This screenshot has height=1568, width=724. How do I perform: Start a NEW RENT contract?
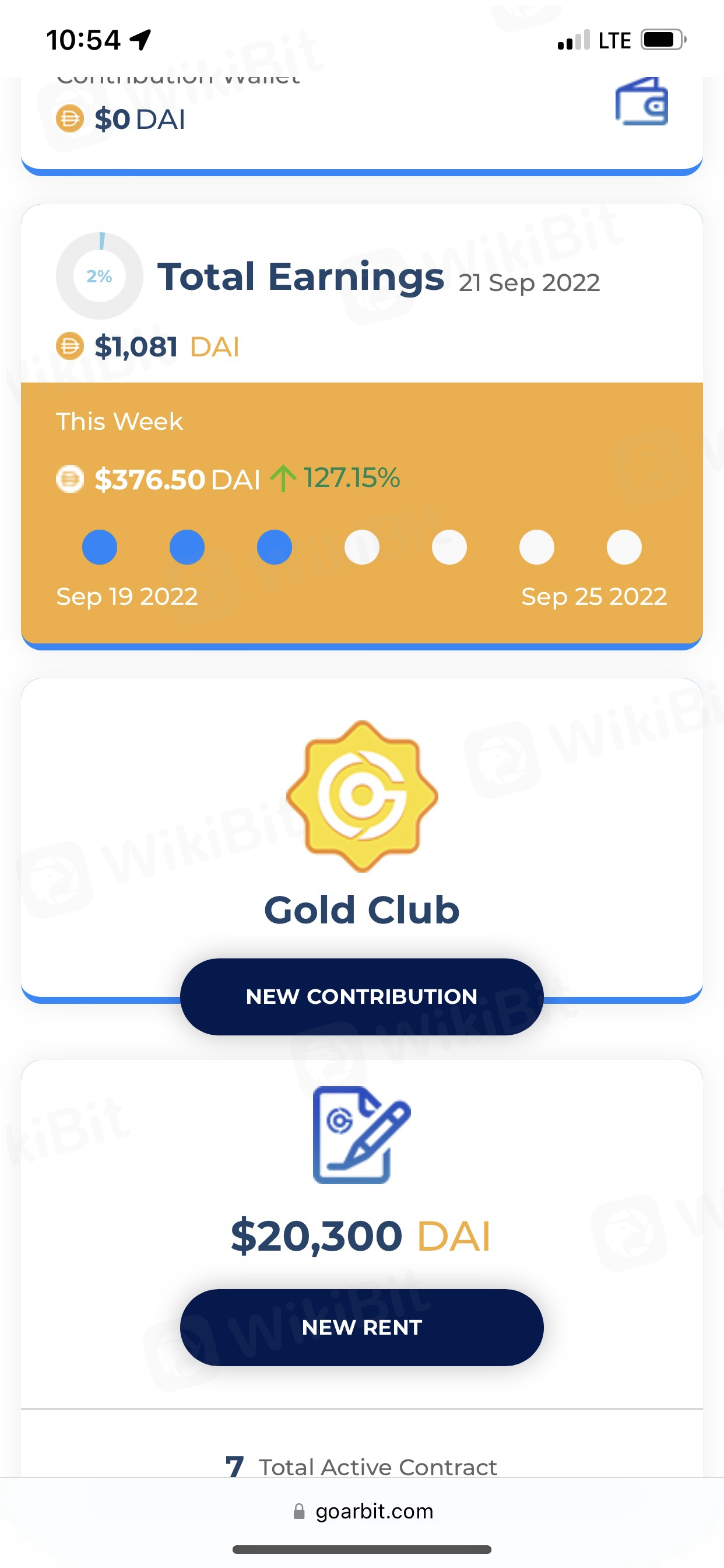pos(361,1327)
